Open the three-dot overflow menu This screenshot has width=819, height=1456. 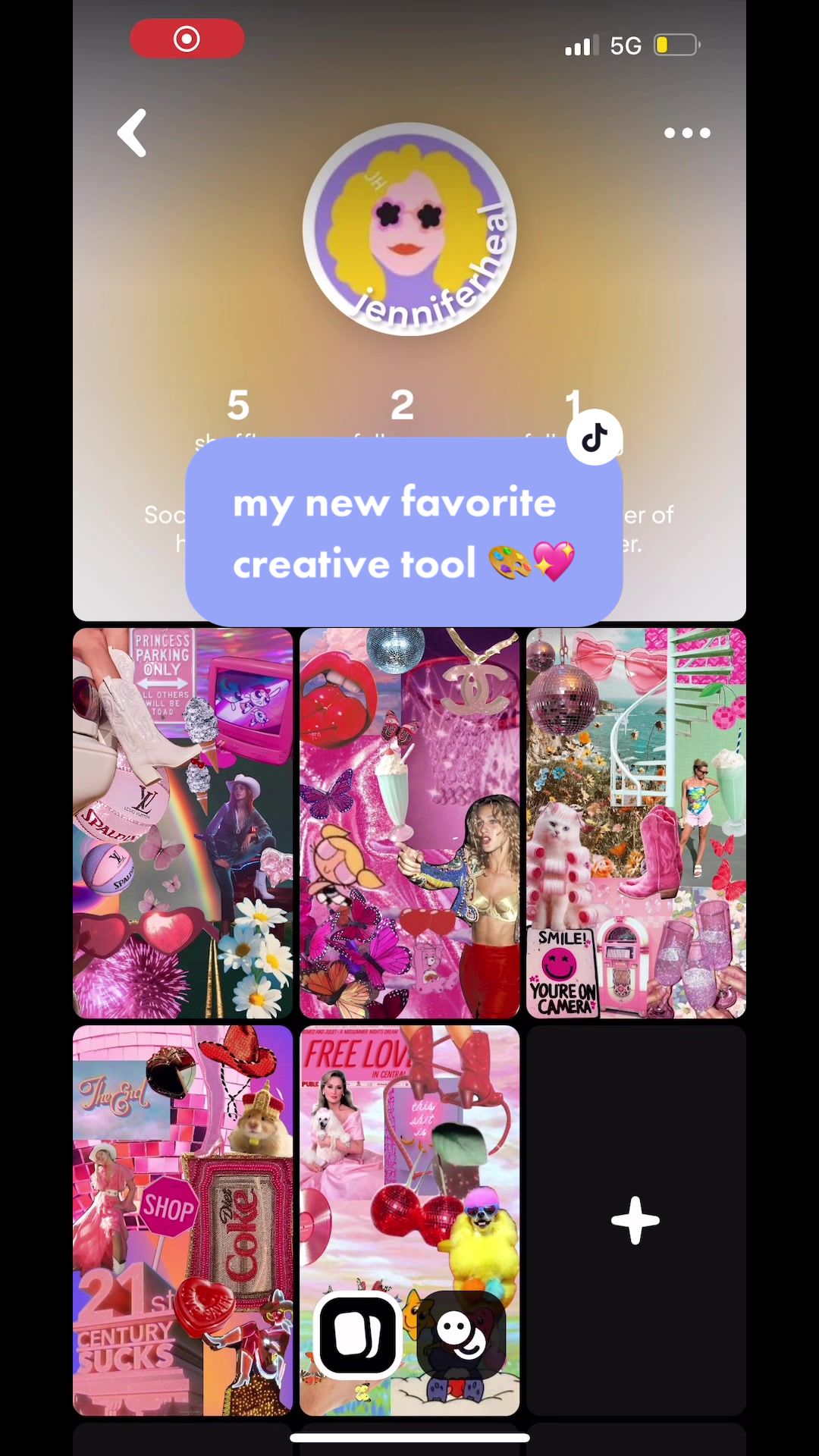(x=687, y=133)
